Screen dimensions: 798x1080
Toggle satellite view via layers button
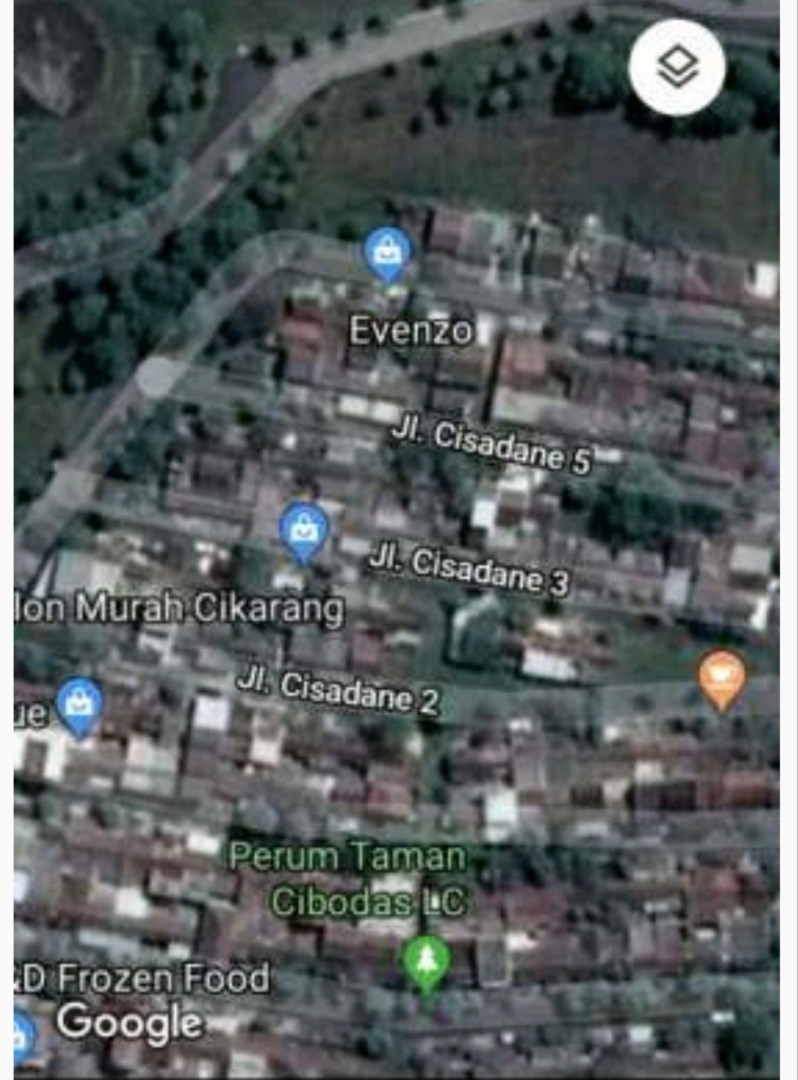tap(675, 66)
